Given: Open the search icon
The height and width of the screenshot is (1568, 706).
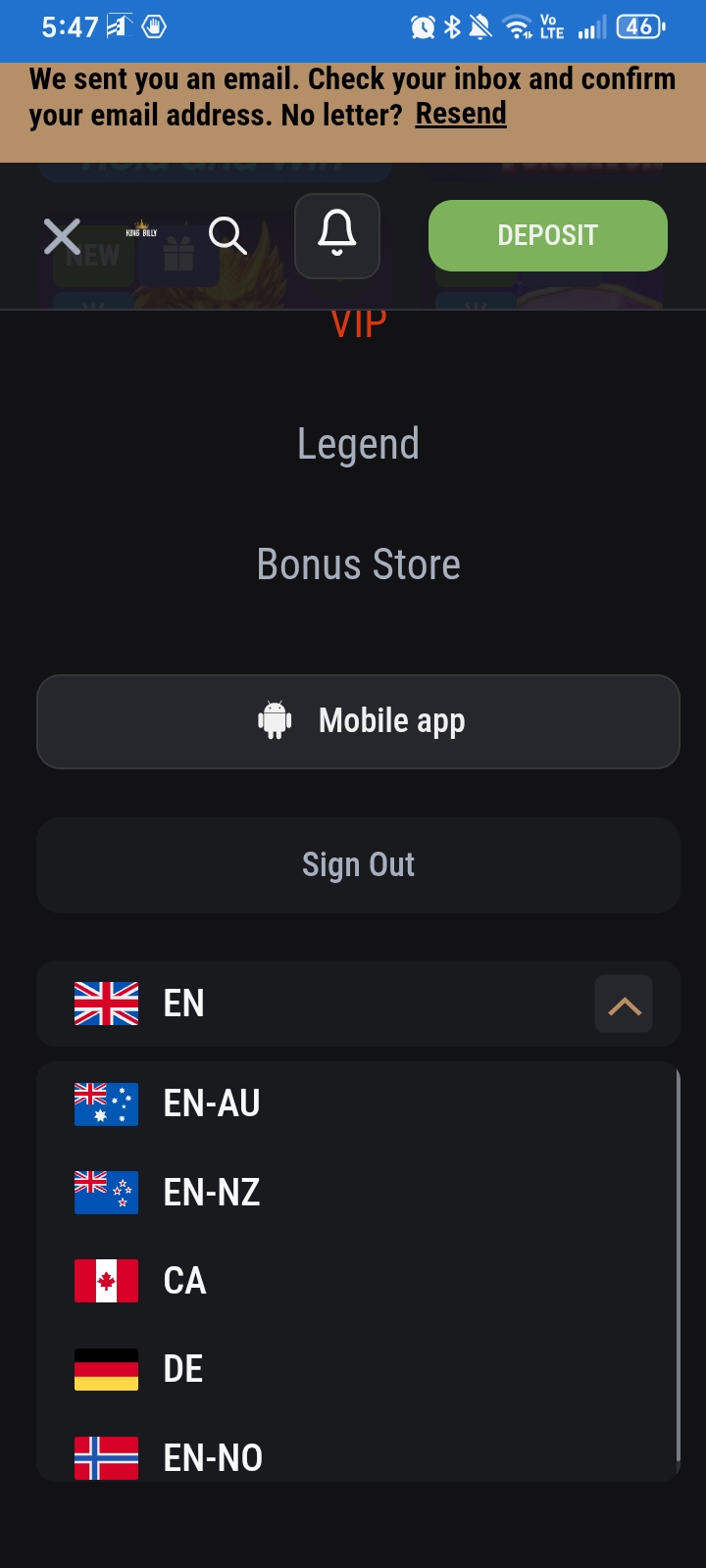Looking at the screenshot, I should click(227, 236).
